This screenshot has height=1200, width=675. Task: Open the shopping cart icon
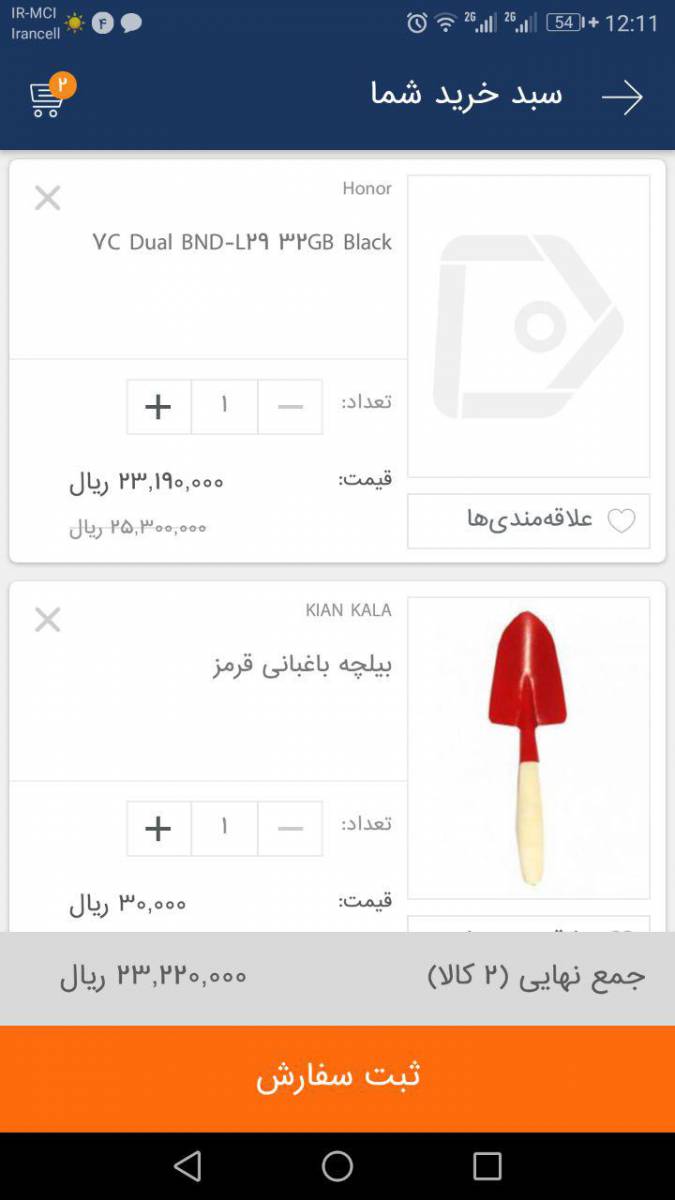click(x=48, y=97)
